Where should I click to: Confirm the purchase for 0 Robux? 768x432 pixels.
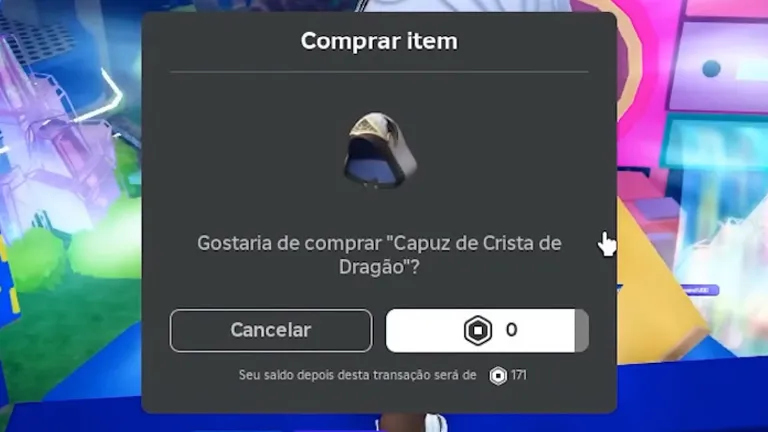[486, 330]
